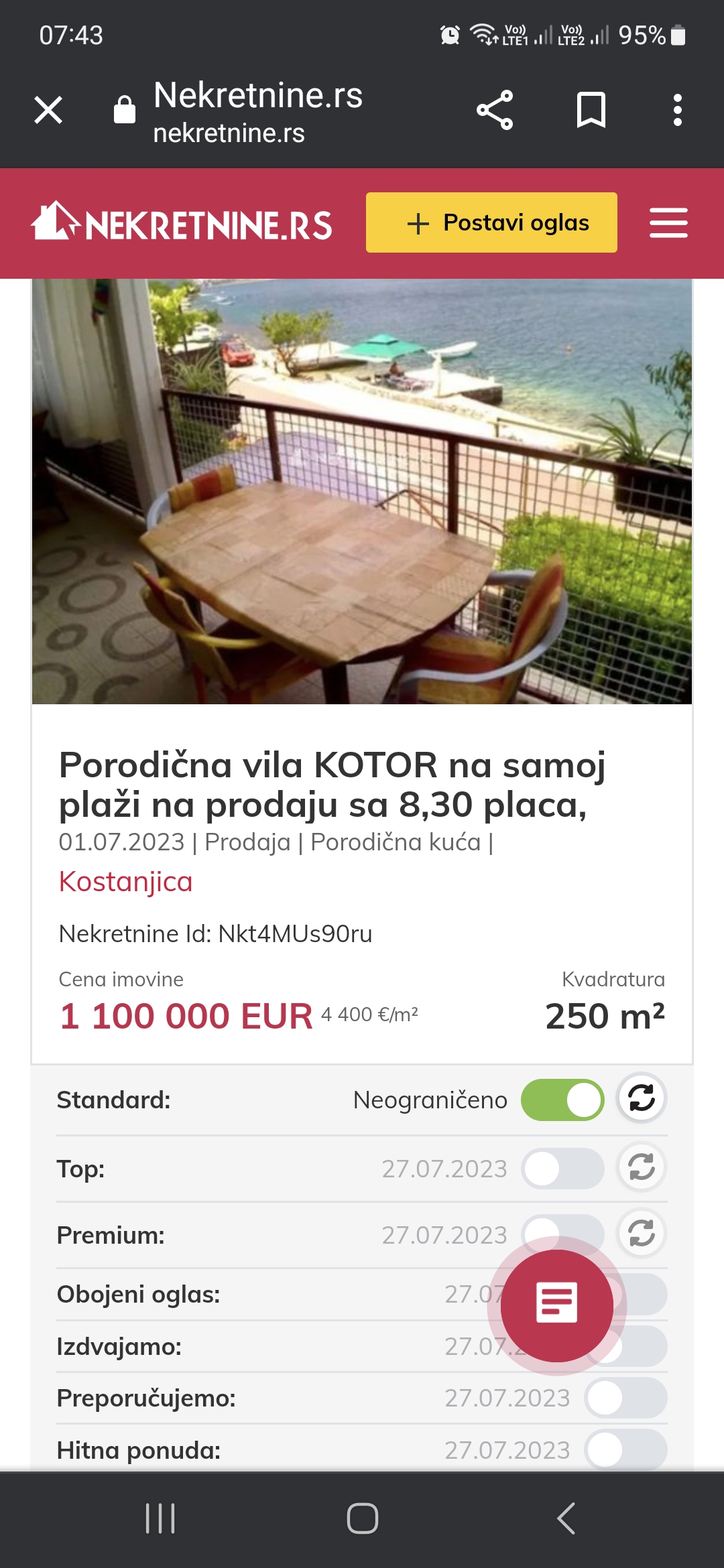Disable the Standard Neograničeno toggle
Image resolution: width=724 pixels, height=1568 pixels.
pos(562,1099)
